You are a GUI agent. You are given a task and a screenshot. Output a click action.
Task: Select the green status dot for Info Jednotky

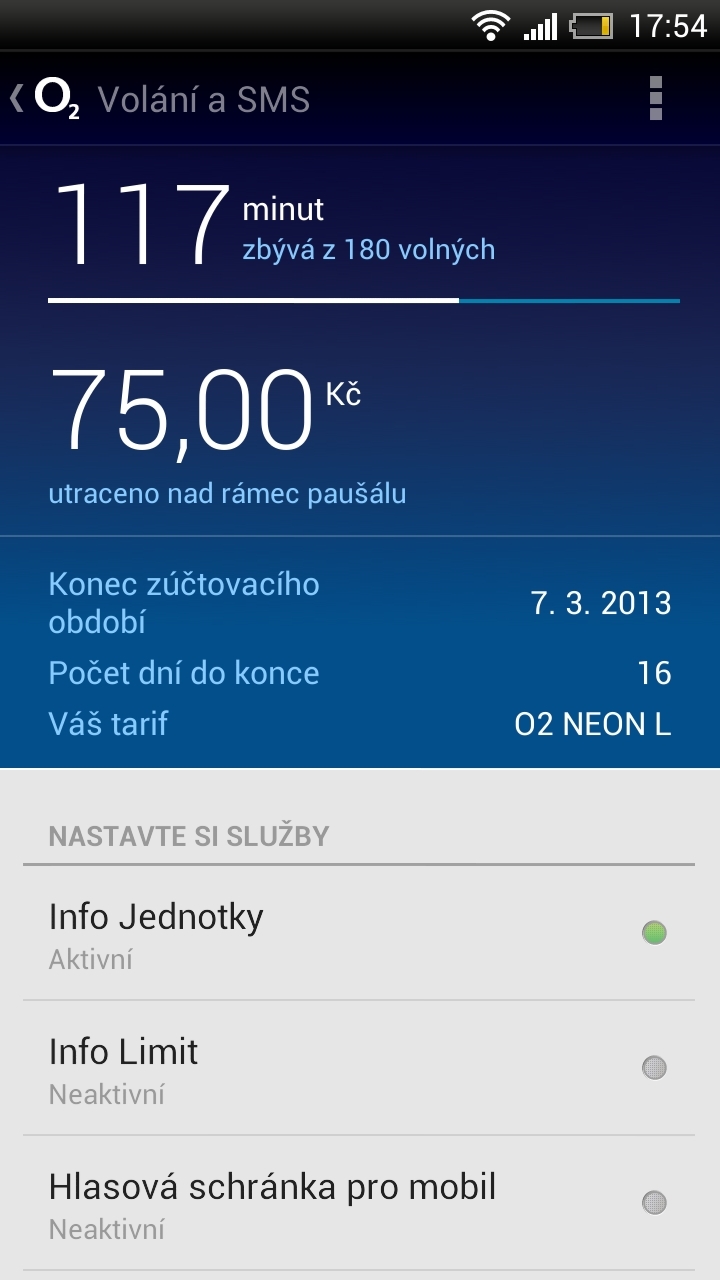coord(654,932)
